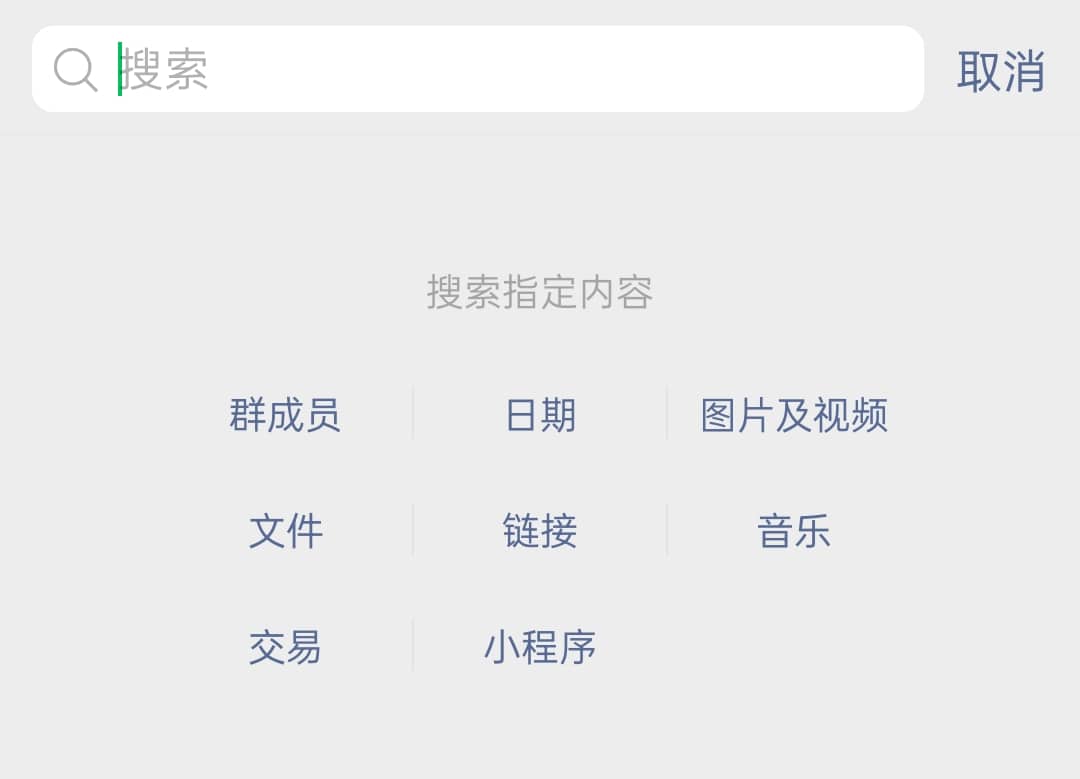Screen dimensions: 1080x779
Task: Focus the 搜索 search field
Action: (500, 69)
